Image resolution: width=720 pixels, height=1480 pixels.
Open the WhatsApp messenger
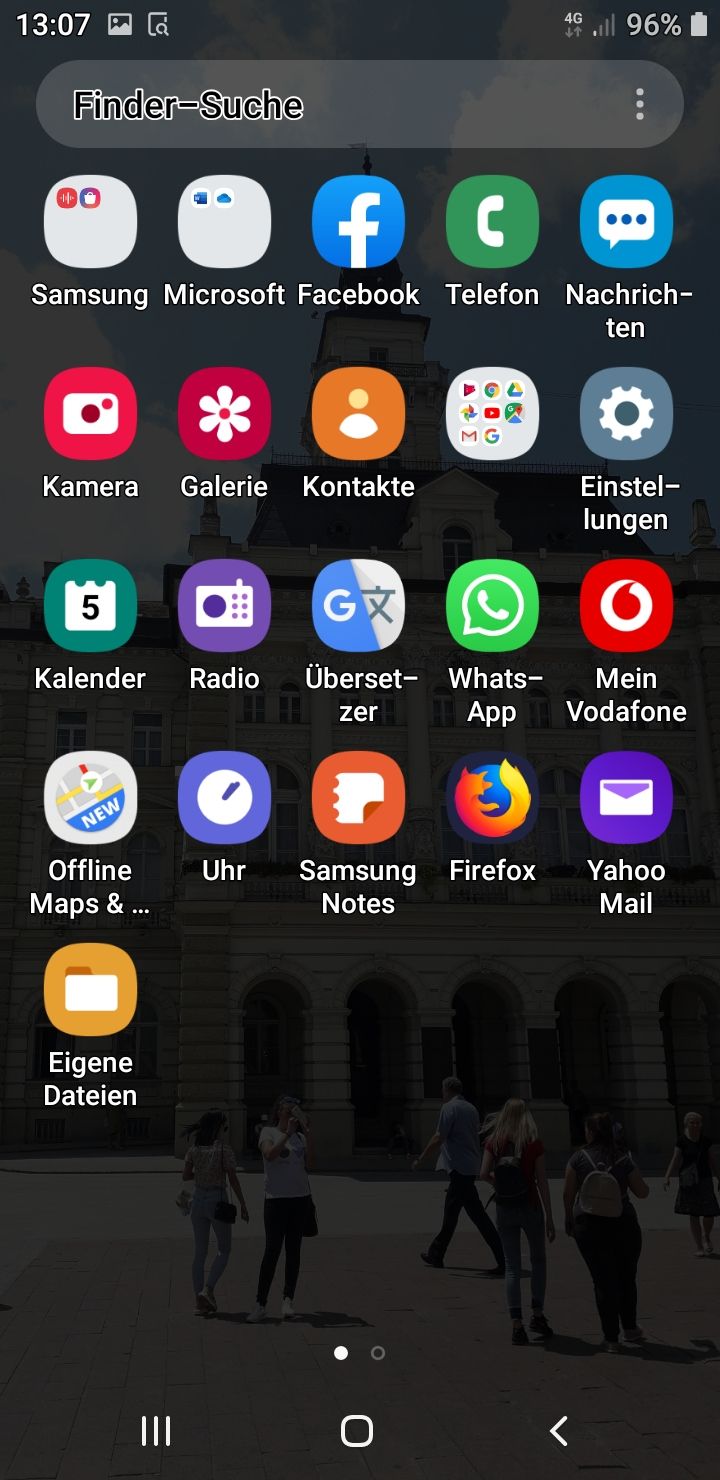coord(492,605)
